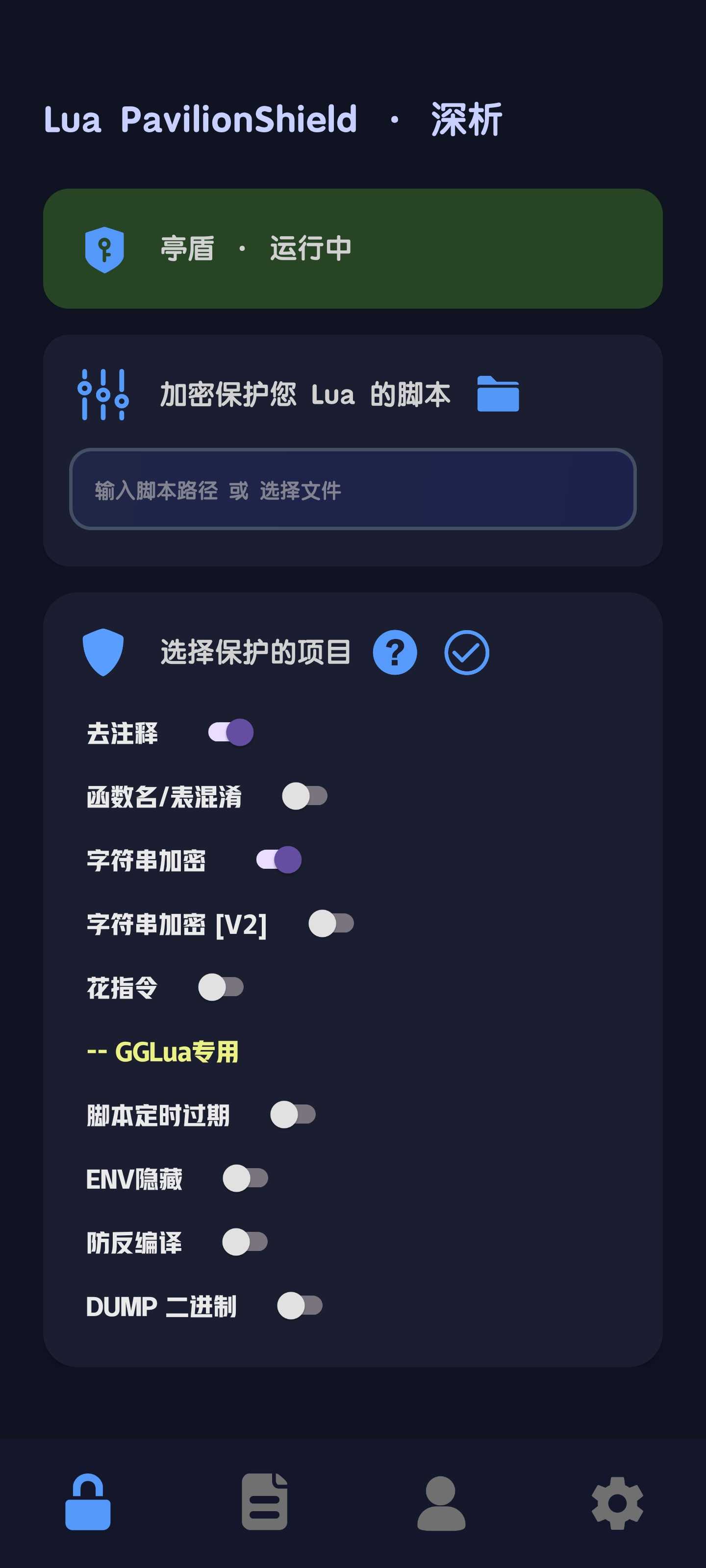Go to the settings gear tab

point(617,1502)
